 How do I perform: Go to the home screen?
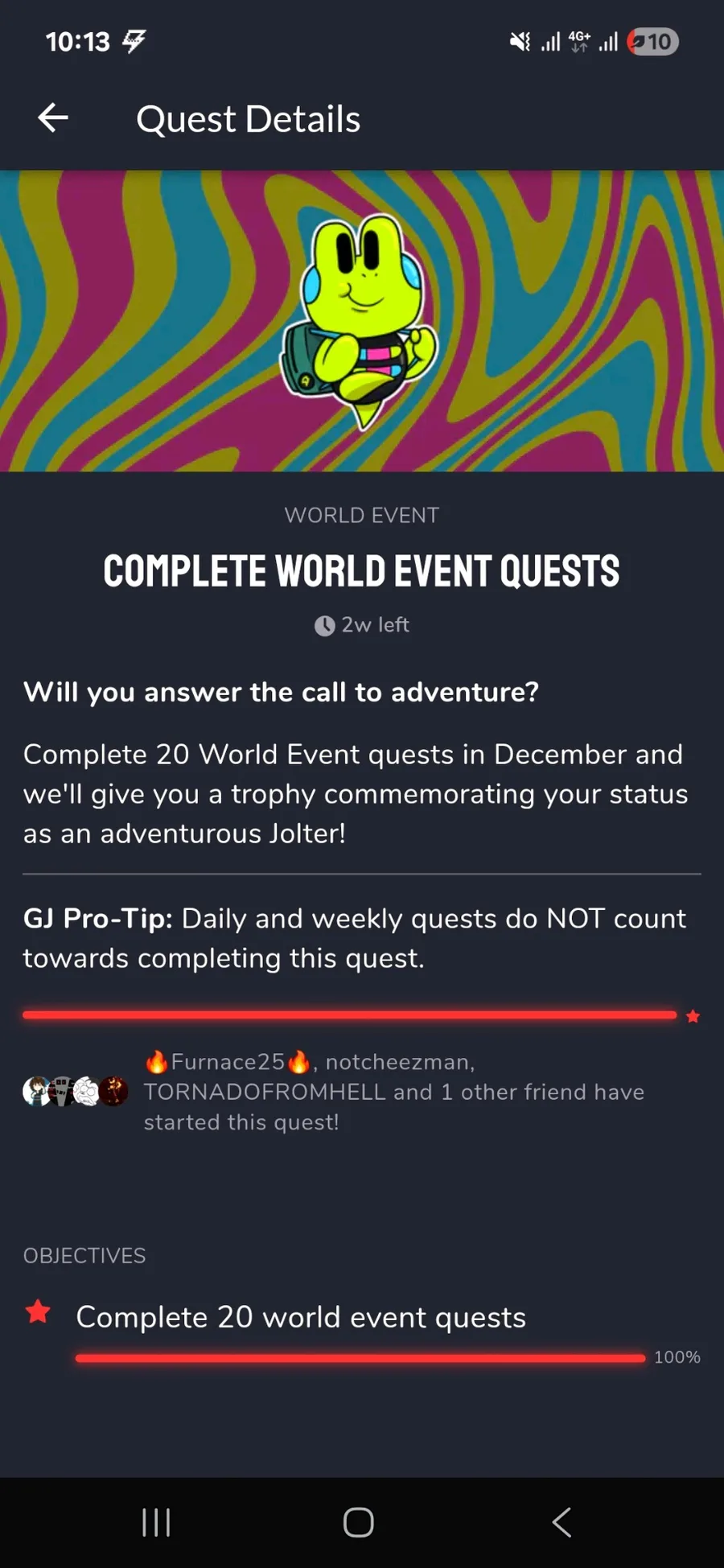click(359, 1522)
